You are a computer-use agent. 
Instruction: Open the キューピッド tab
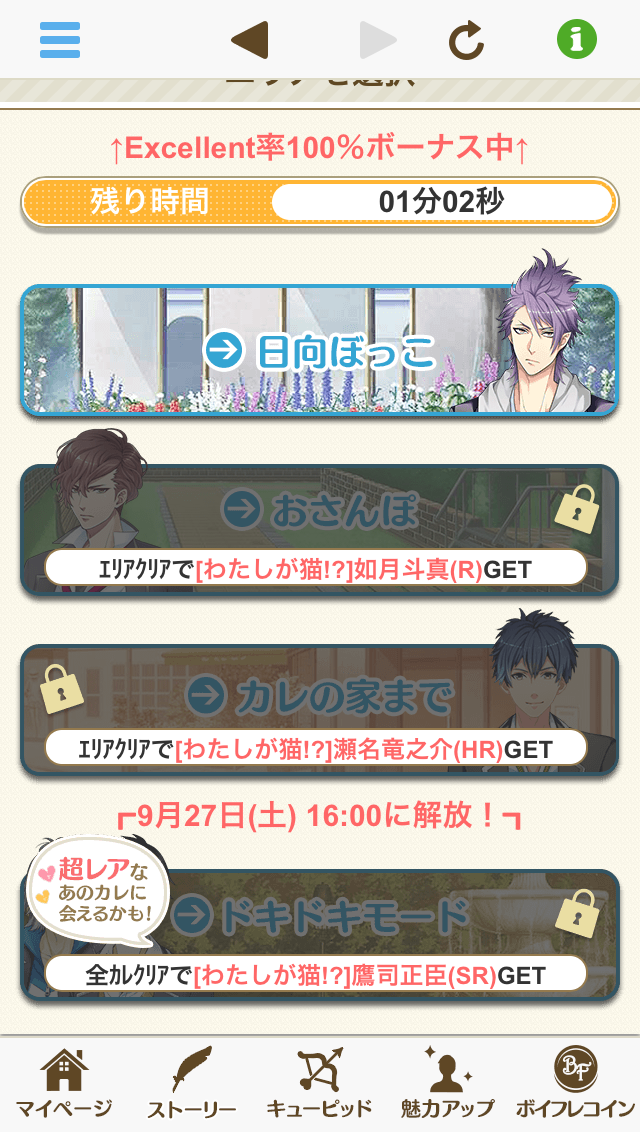(319, 1085)
